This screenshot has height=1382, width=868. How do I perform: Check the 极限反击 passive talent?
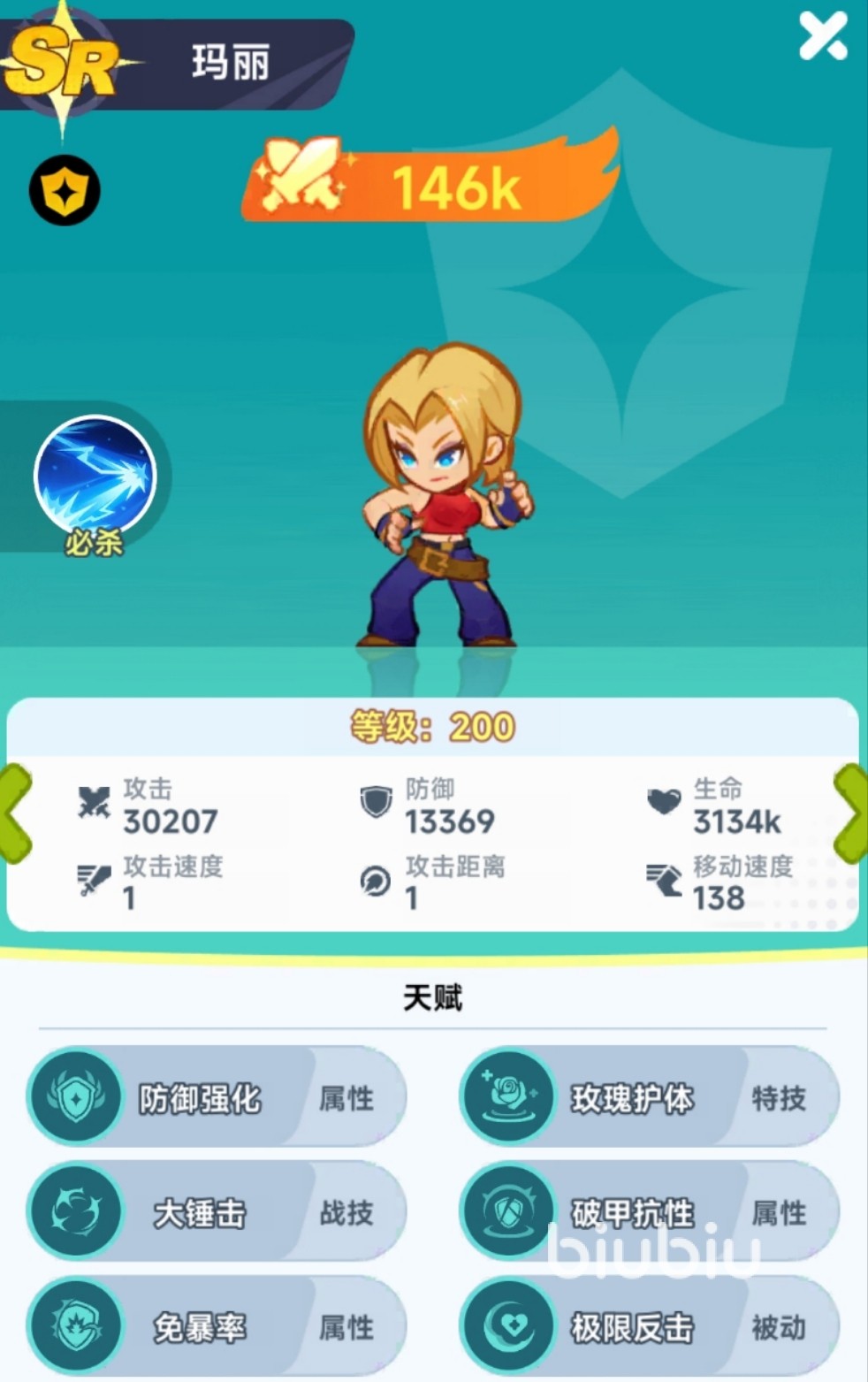[649, 1326]
